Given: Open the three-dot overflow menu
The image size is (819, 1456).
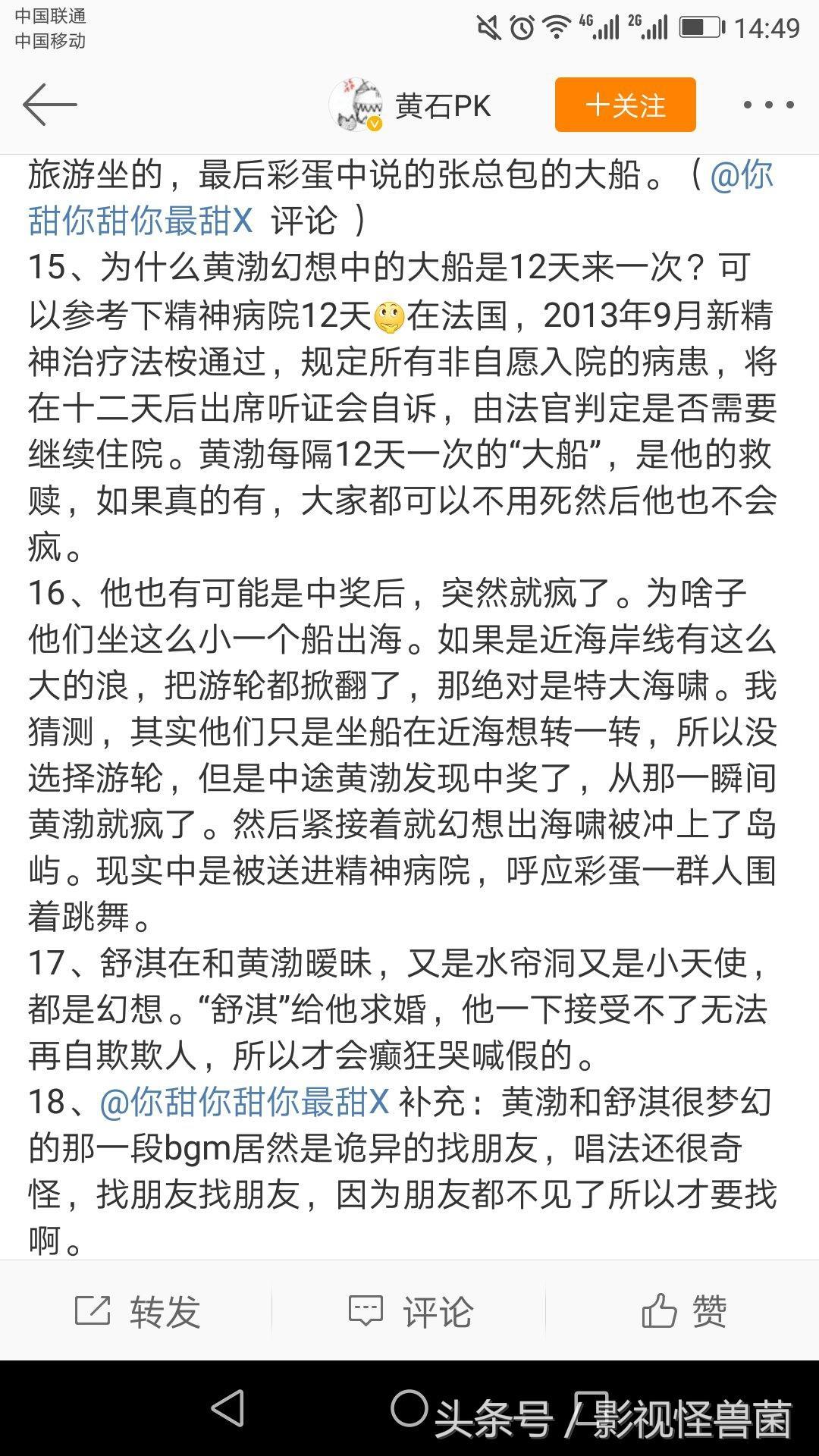Looking at the screenshot, I should [x=768, y=105].
